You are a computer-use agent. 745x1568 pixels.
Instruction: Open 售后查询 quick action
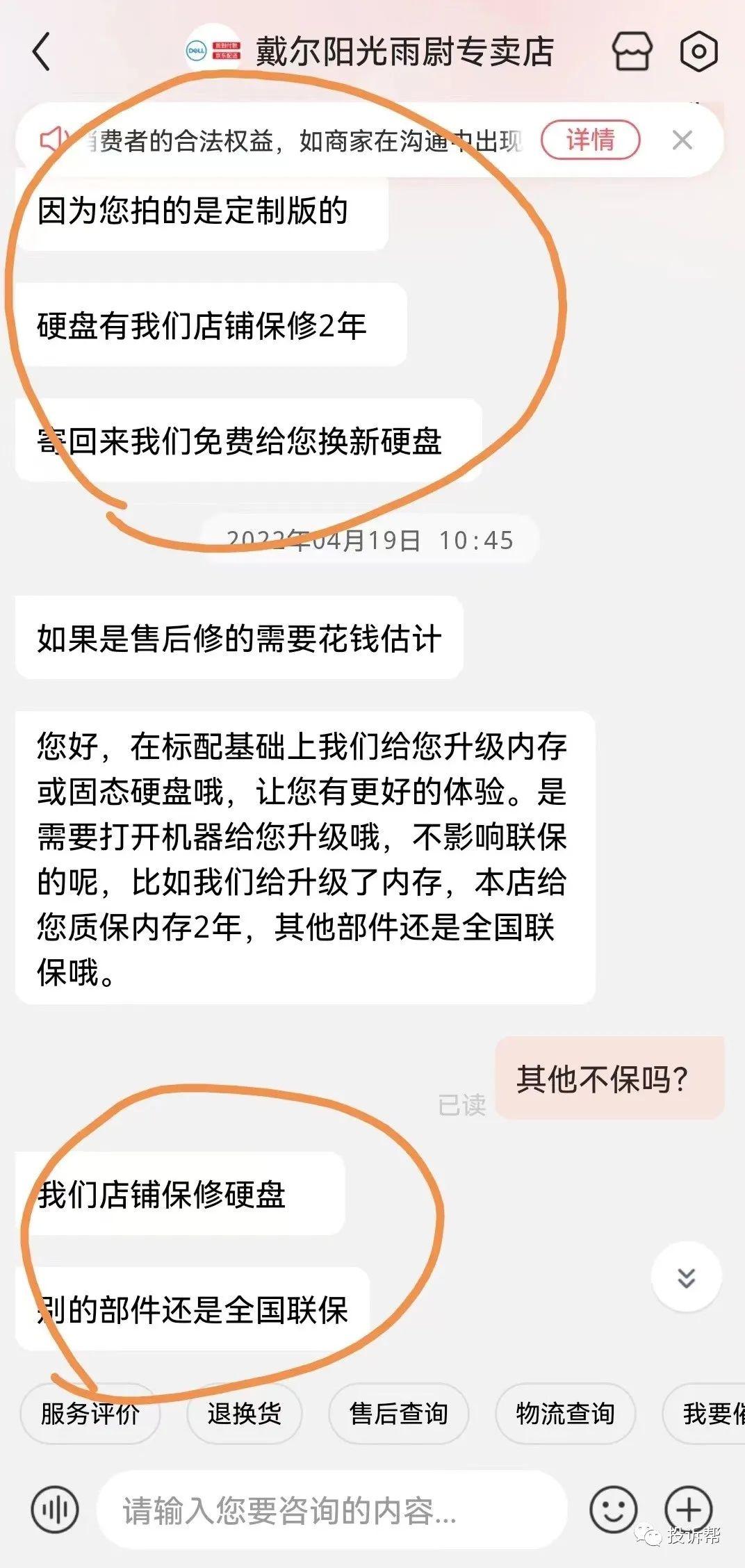coord(398,1414)
